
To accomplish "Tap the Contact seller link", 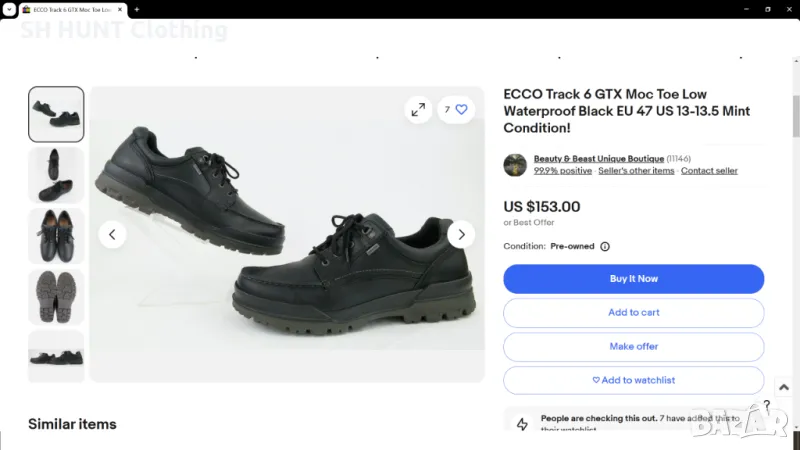I will click(x=709, y=171).
